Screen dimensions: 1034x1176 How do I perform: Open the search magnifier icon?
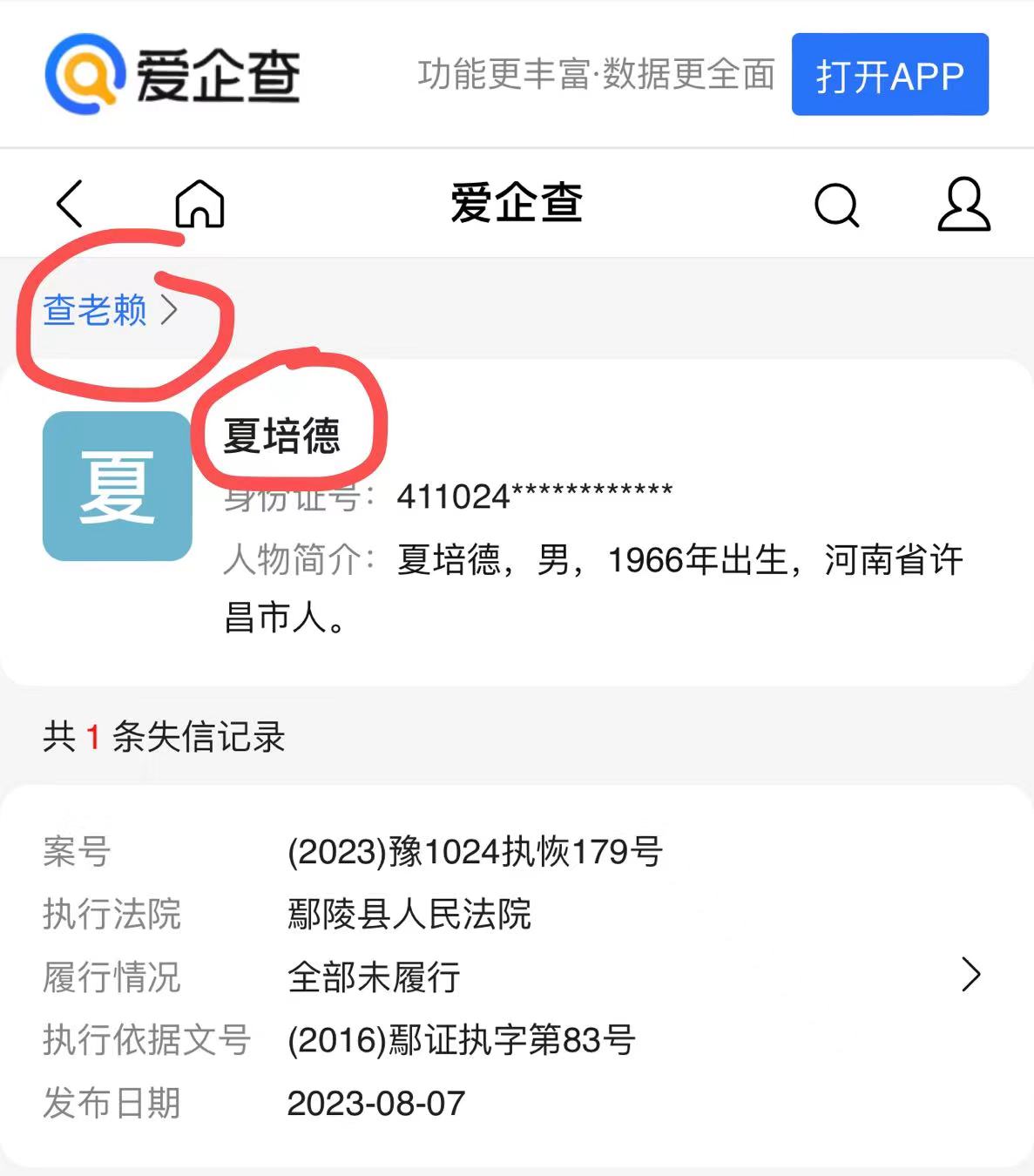click(836, 206)
